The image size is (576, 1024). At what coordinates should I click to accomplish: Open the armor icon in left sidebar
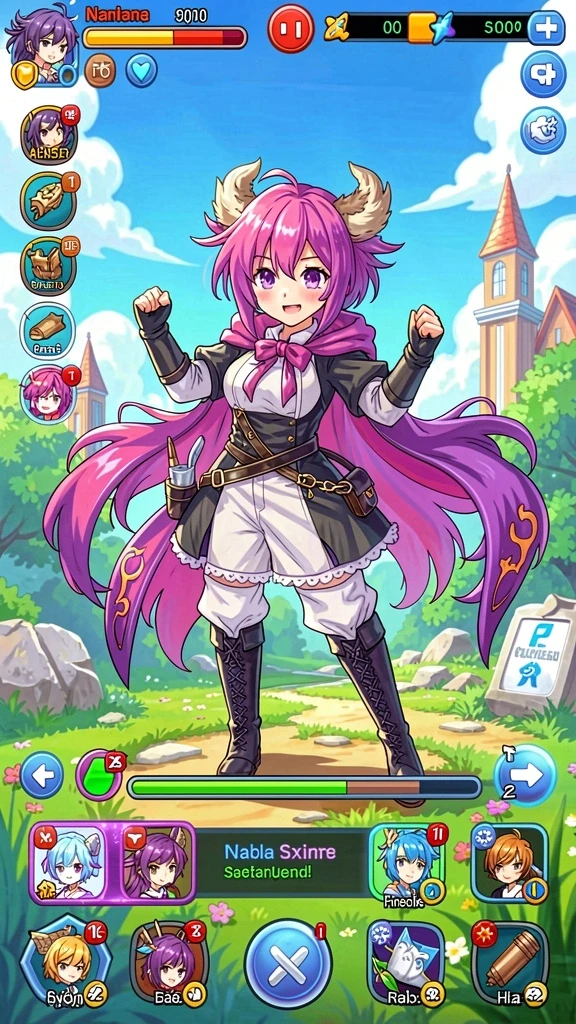(49, 266)
